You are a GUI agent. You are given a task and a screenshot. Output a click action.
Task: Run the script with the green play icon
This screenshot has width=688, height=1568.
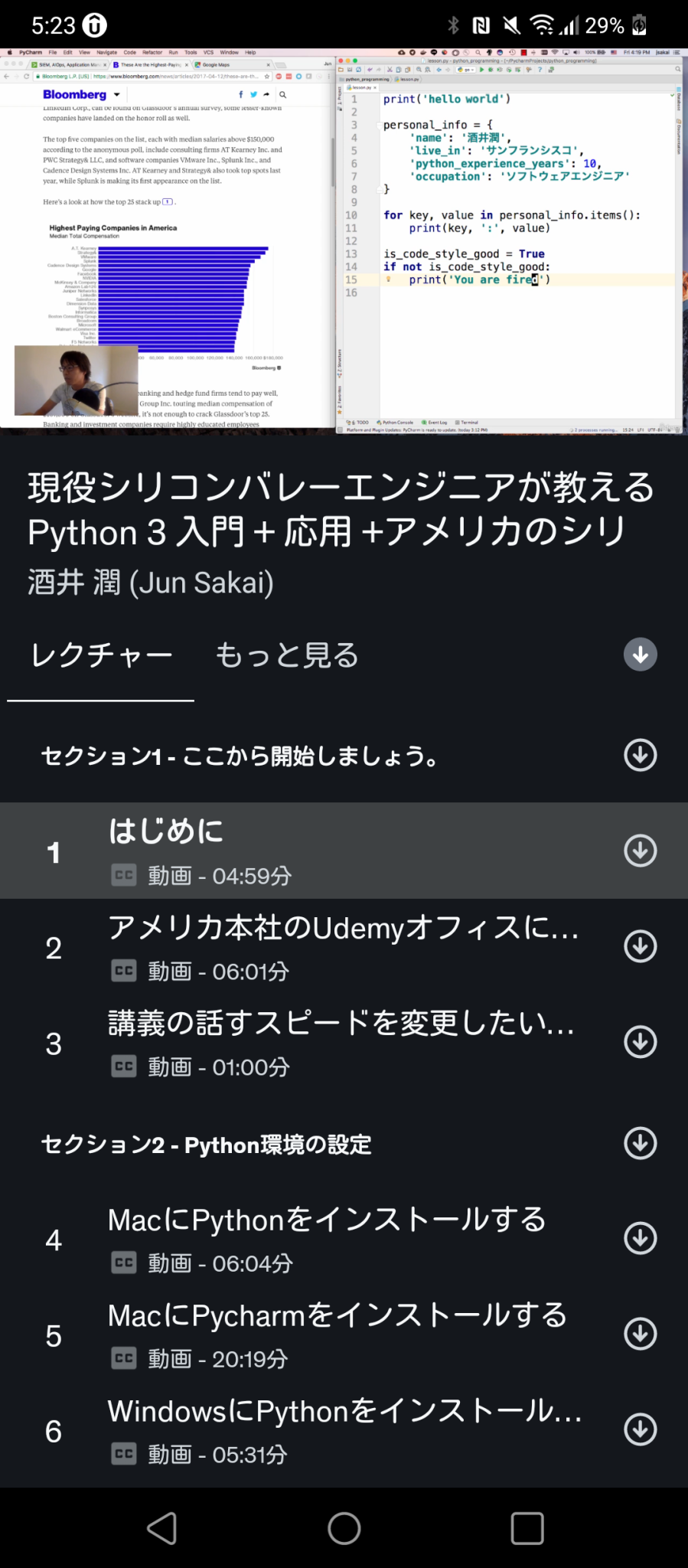pos(481,68)
